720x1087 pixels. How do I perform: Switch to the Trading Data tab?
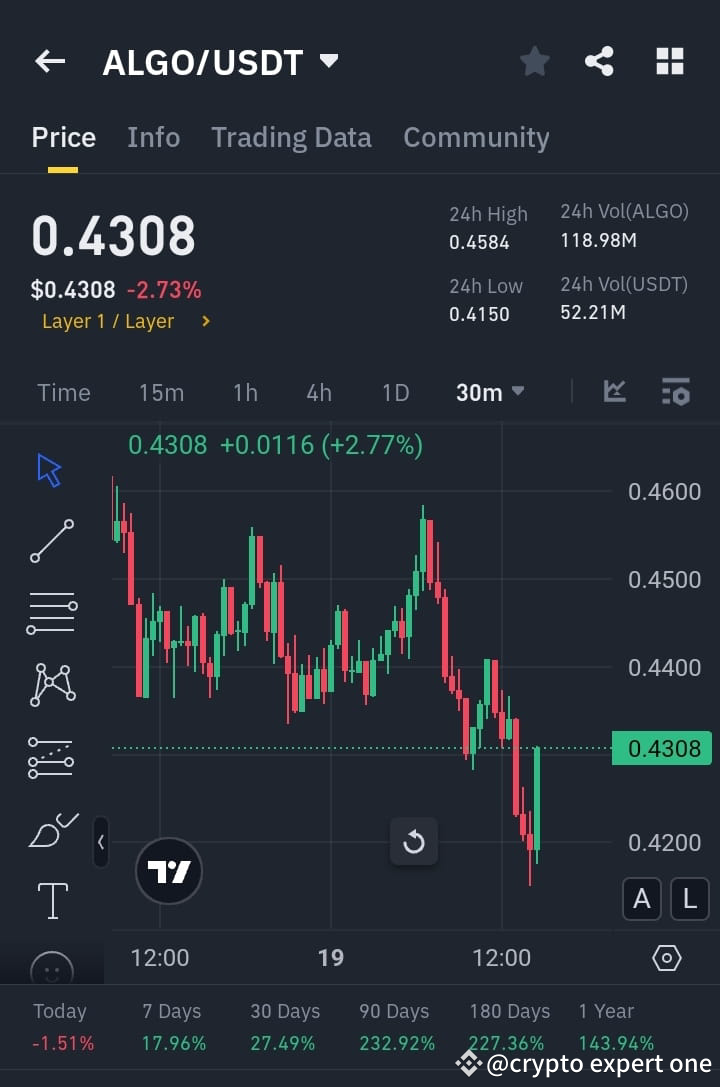tap(291, 137)
